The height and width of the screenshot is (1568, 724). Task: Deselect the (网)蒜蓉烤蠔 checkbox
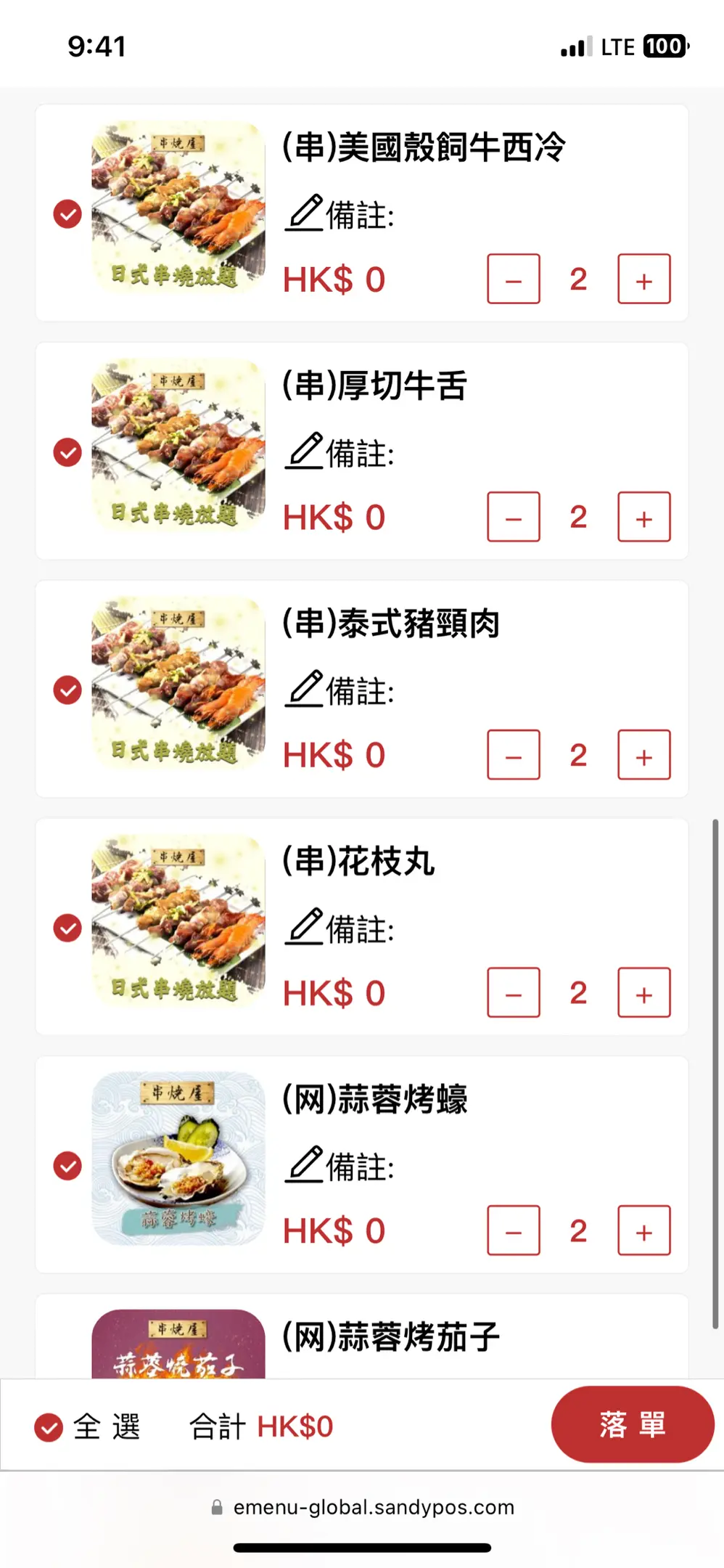click(x=67, y=1166)
